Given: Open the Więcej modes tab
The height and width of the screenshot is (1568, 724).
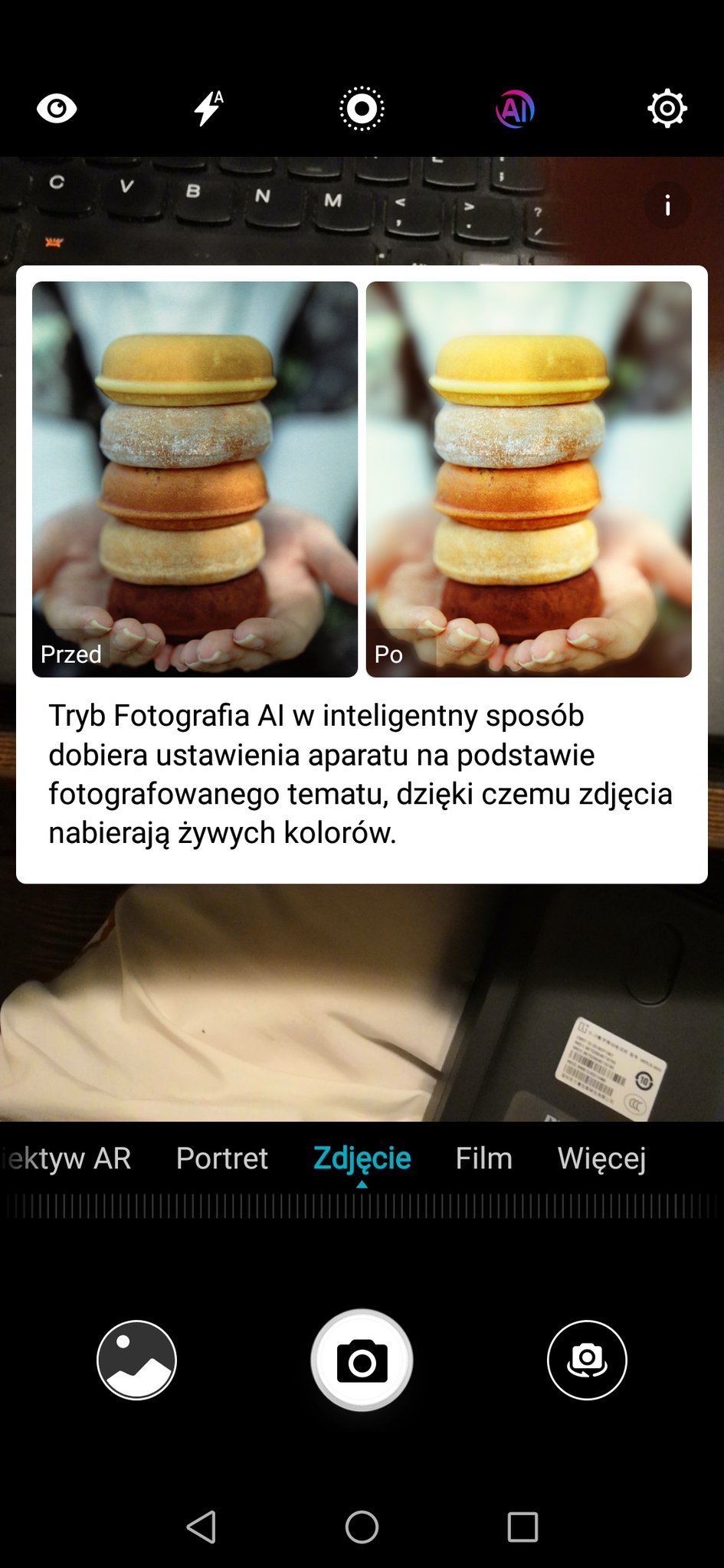Looking at the screenshot, I should pos(601,1158).
